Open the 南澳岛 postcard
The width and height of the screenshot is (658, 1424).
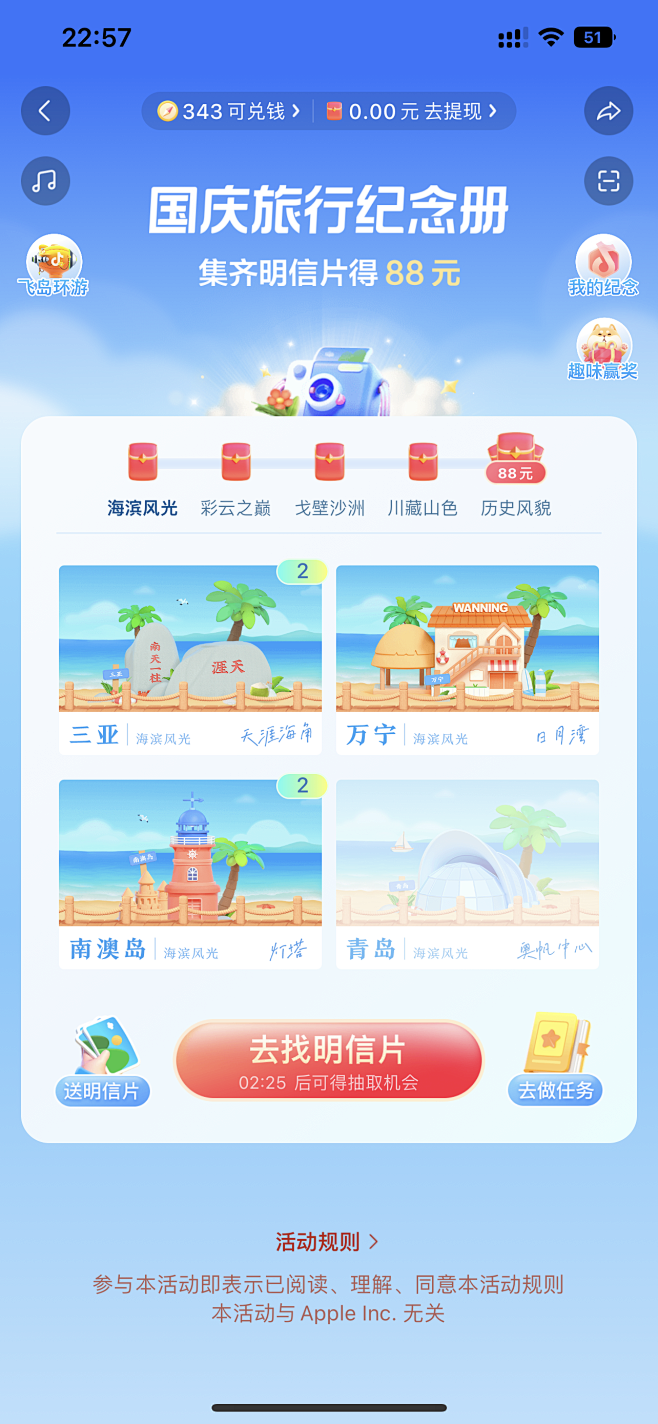tap(190, 873)
